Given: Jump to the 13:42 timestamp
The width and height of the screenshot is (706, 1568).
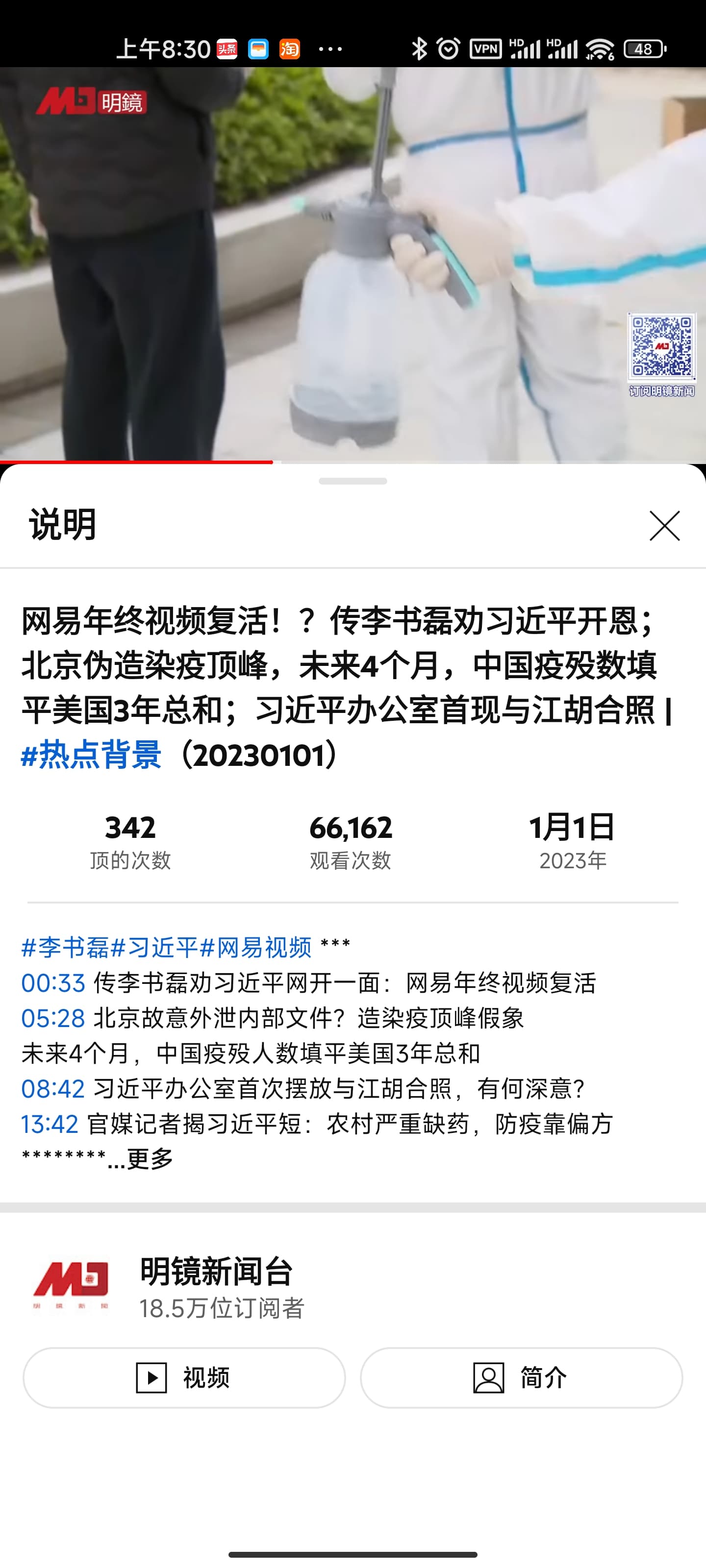Looking at the screenshot, I should 50,1124.
